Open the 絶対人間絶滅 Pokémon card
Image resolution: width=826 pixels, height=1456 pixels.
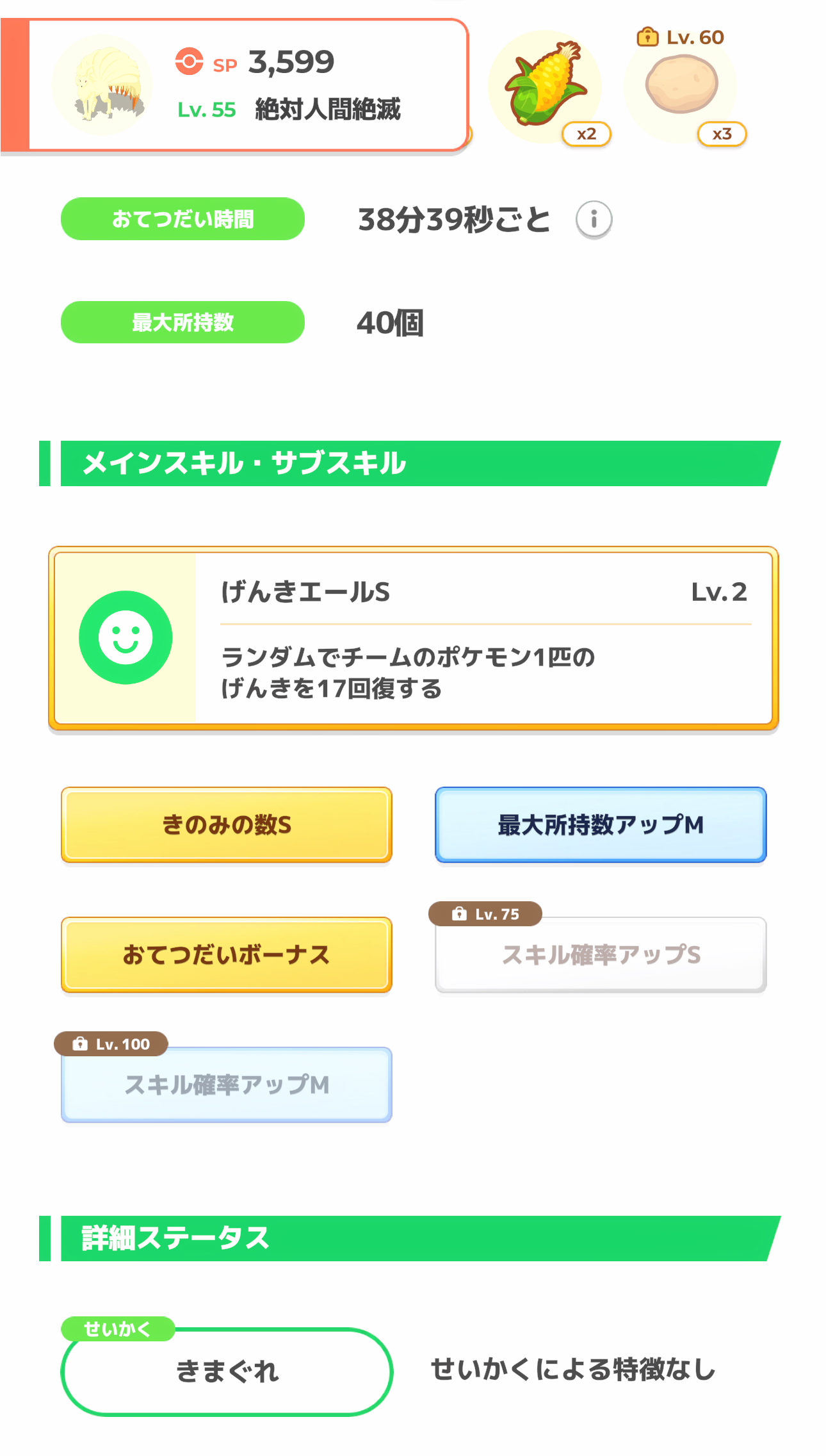[x=235, y=85]
